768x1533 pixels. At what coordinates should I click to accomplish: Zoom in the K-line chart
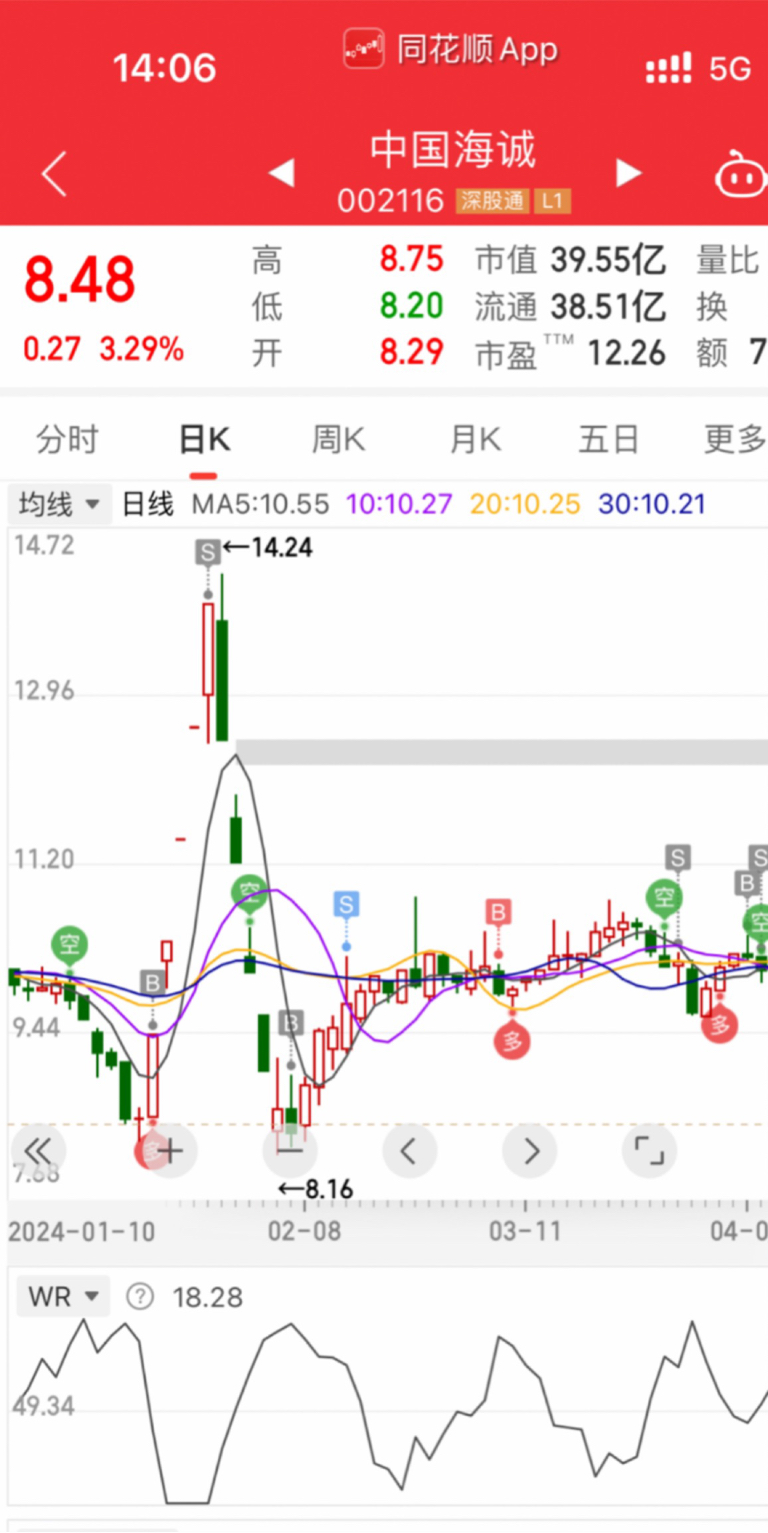coord(170,1150)
